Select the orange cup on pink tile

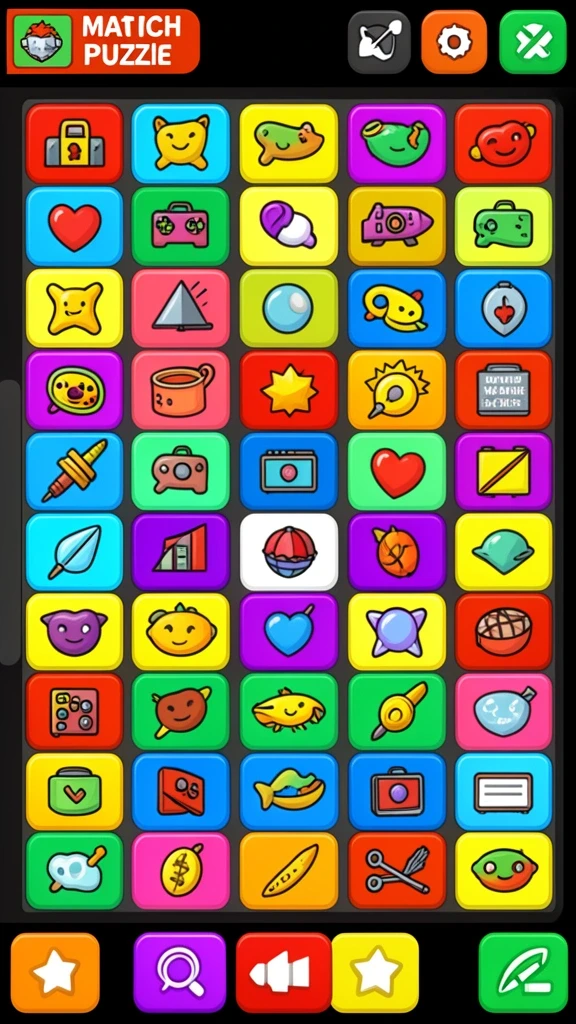coord(181,390)
